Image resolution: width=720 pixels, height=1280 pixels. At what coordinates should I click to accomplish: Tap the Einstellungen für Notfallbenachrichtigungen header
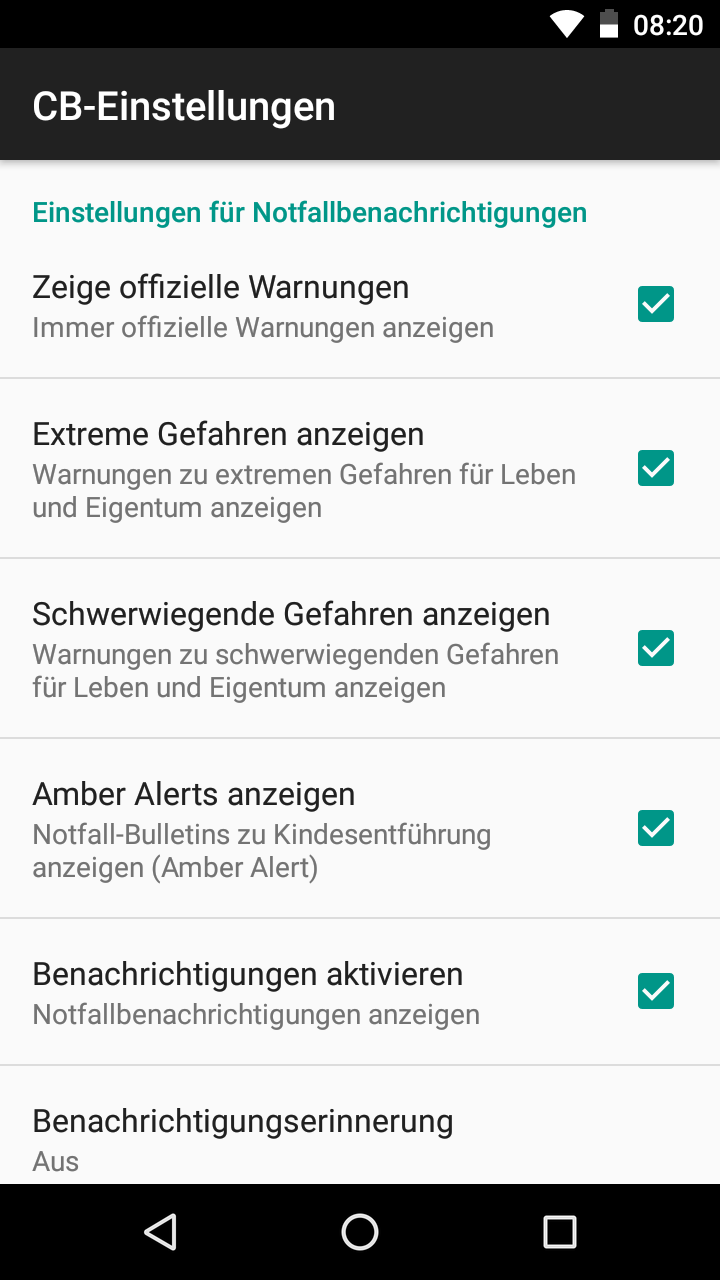coord(310,212)
